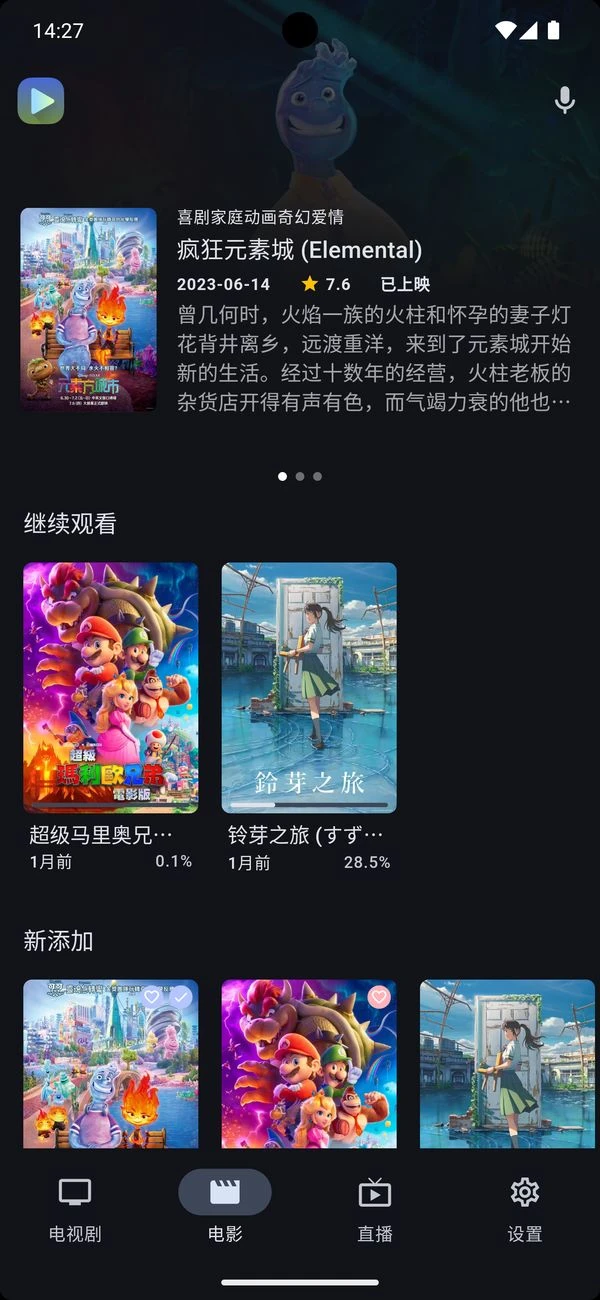The width and height of the screenshot is (600, 1300).
Task: Select the 电影 tab
Action: tap(225, 1208)
